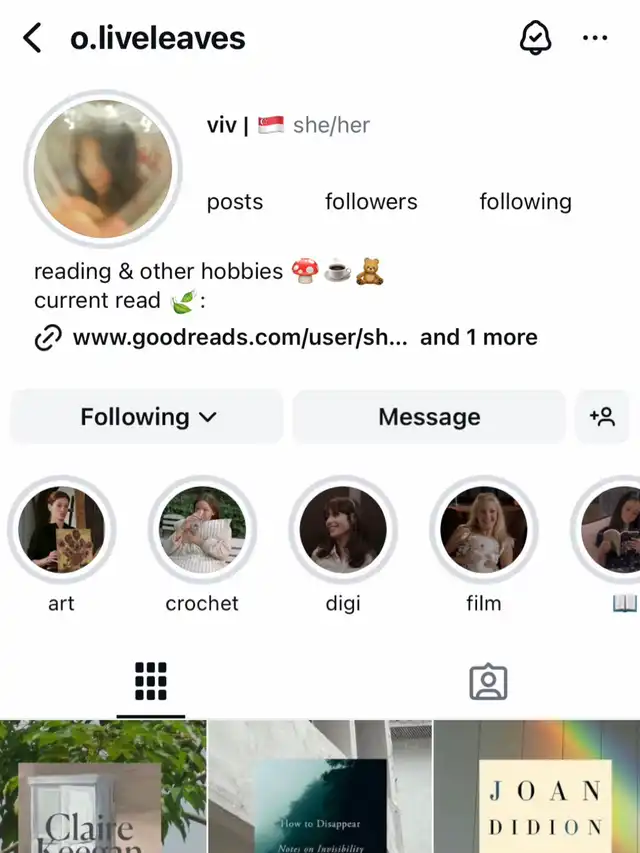Open the Goodreads link in bio
The height and width of the screenshot is (853, 640).
point(239,337)
